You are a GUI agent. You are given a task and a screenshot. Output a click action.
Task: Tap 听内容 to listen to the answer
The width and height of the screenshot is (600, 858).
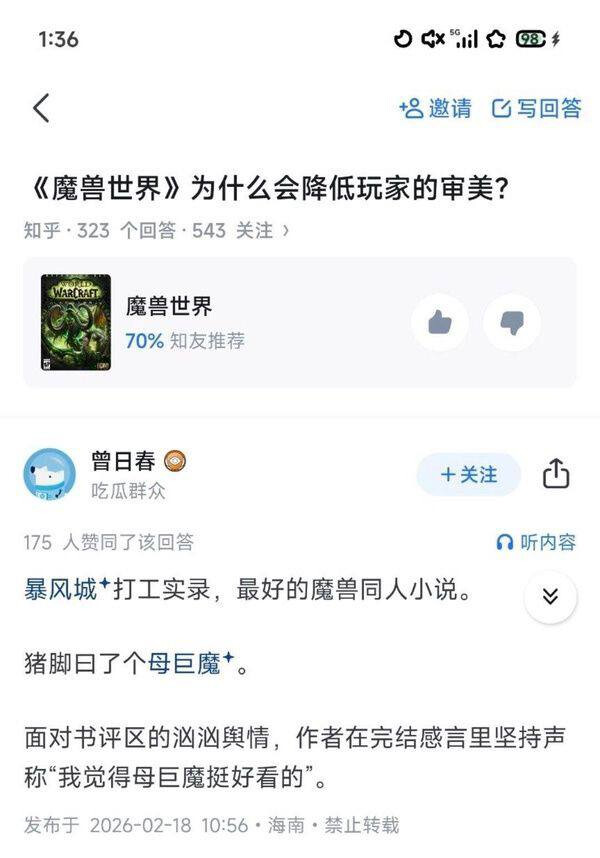tap(536, 542)
